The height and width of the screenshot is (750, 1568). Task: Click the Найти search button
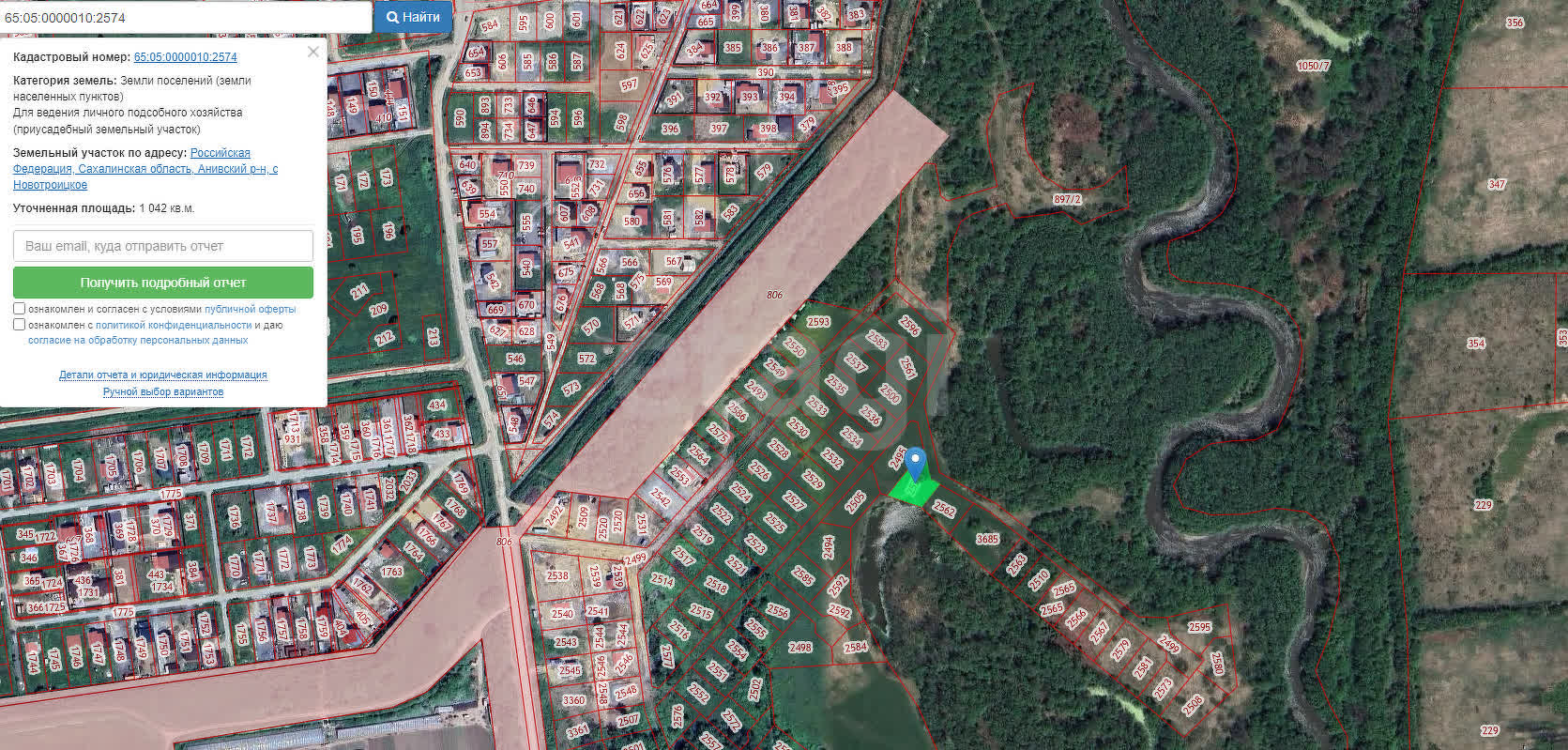(413, 17)
